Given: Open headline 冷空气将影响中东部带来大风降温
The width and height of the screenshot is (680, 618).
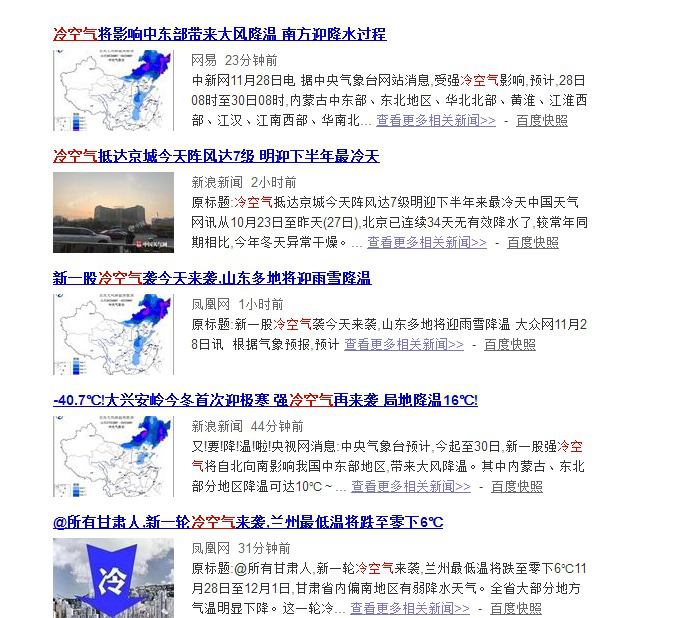Looking at the screenshot, I should coord(219,34).
